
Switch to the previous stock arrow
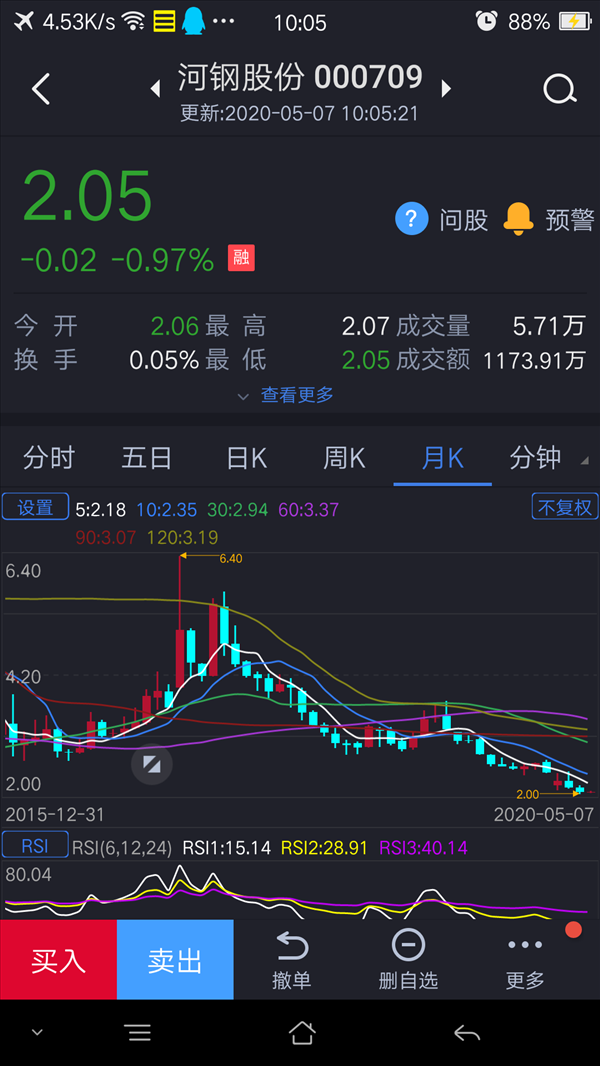[x=156, y=88]
